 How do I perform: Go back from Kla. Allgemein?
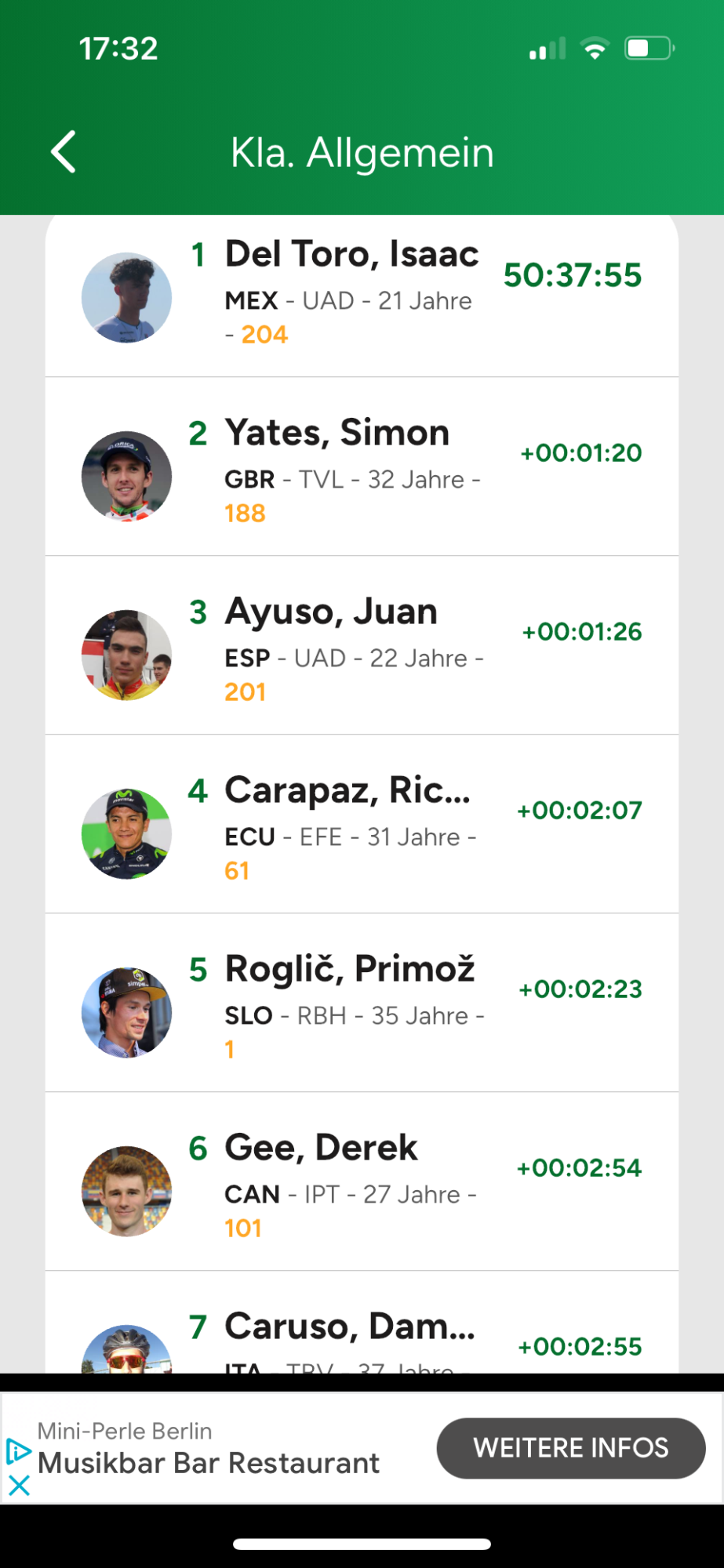point(64,151)
